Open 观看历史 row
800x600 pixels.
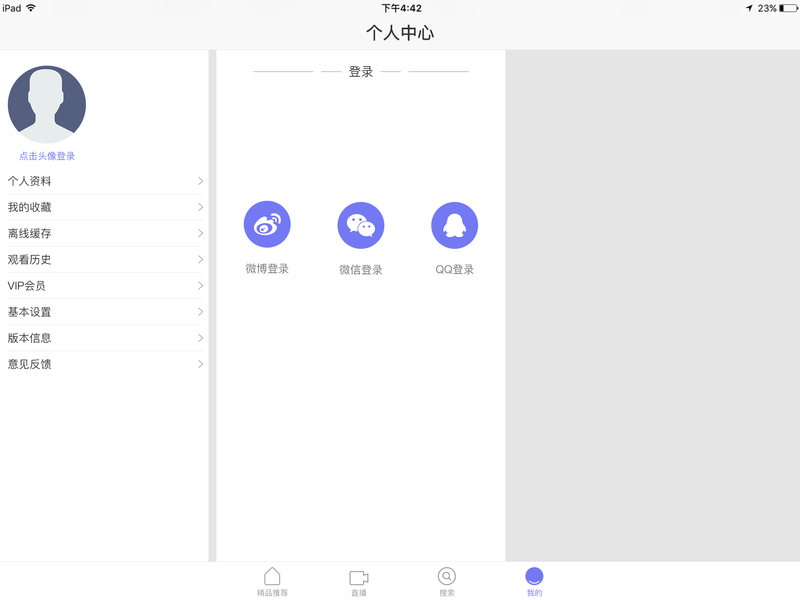[105, 260]
